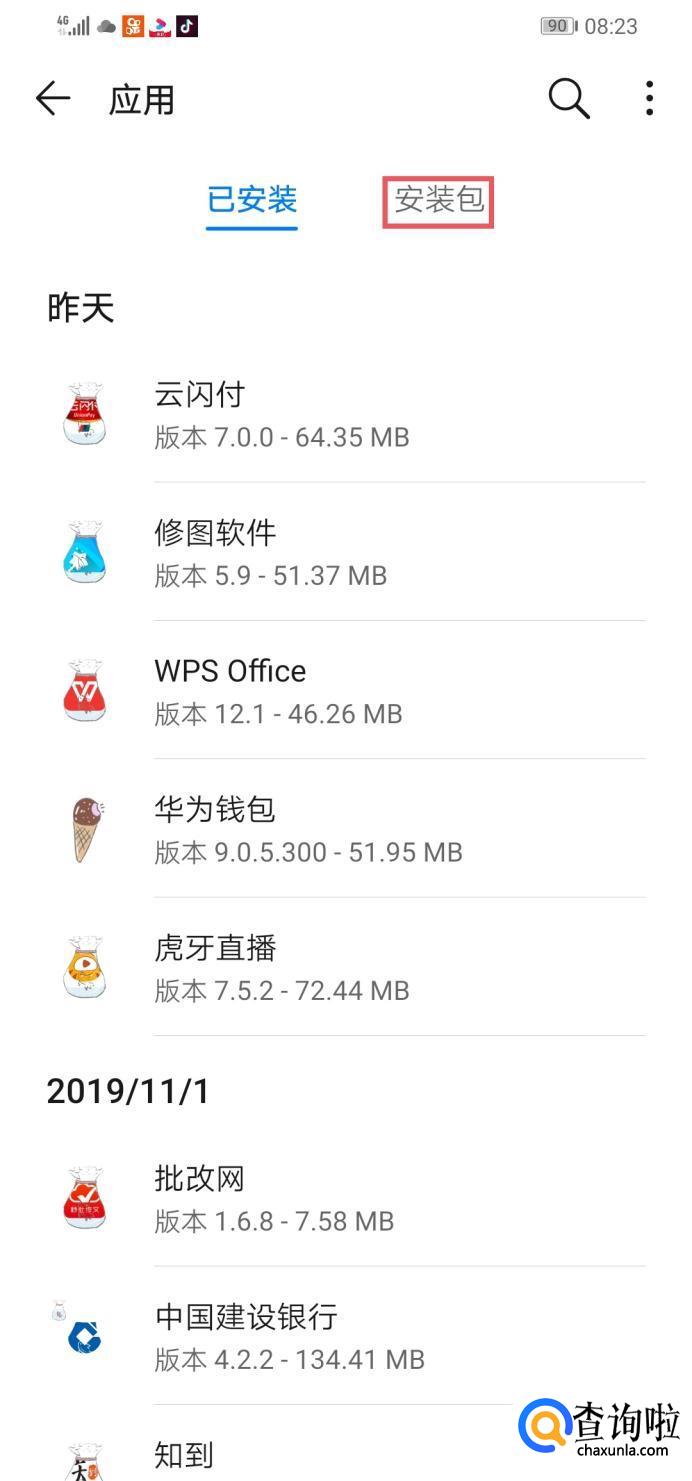The image size is (692, 1481).
Task: Open the three-dot overflow menu
Action: click(x=649, y=99)
